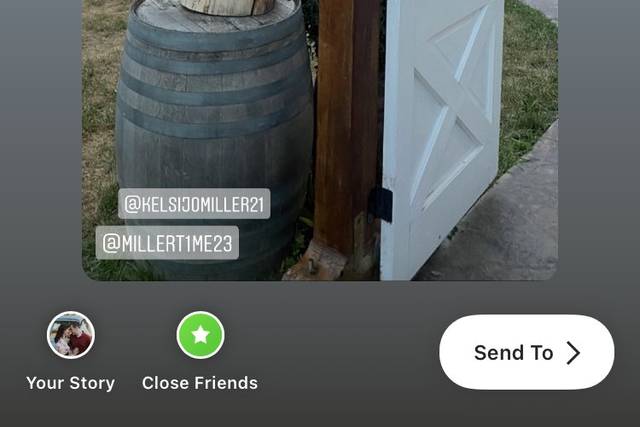The height and width of the screenshot is (427, 640).
Task: Share to Close Friends
Action: click(200, 336)
